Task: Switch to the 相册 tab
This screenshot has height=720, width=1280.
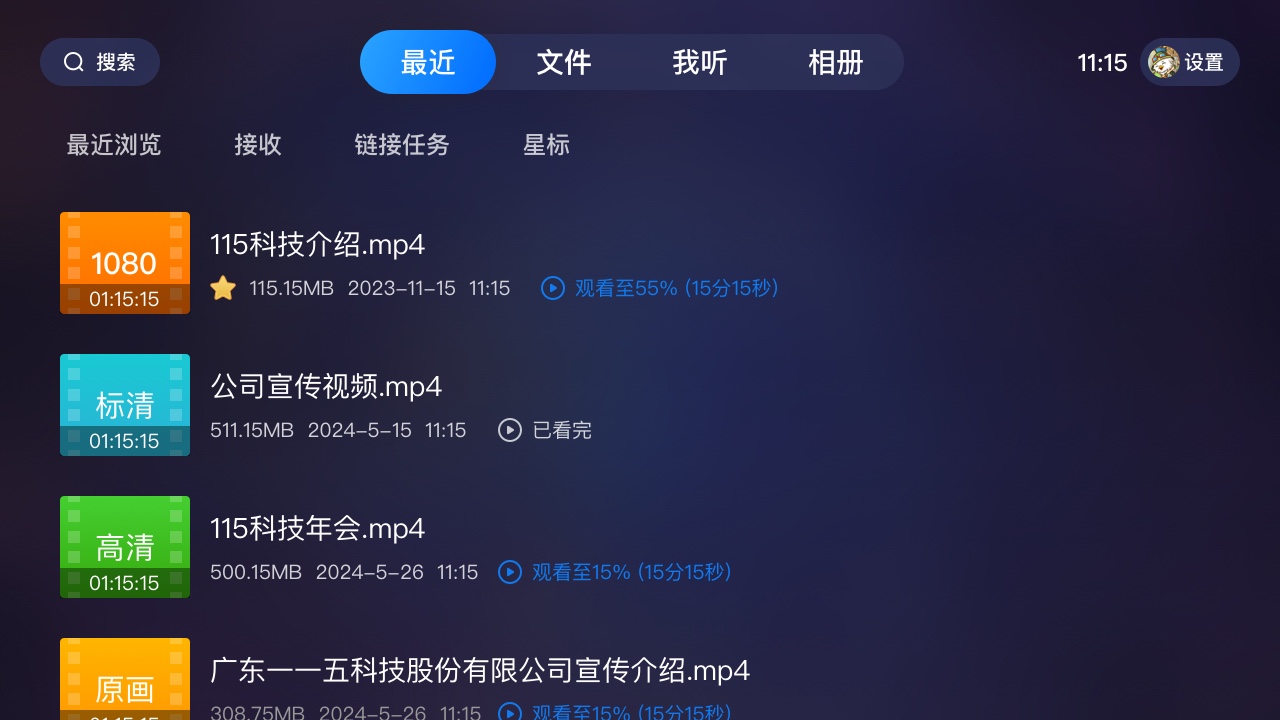Action: 836,62
